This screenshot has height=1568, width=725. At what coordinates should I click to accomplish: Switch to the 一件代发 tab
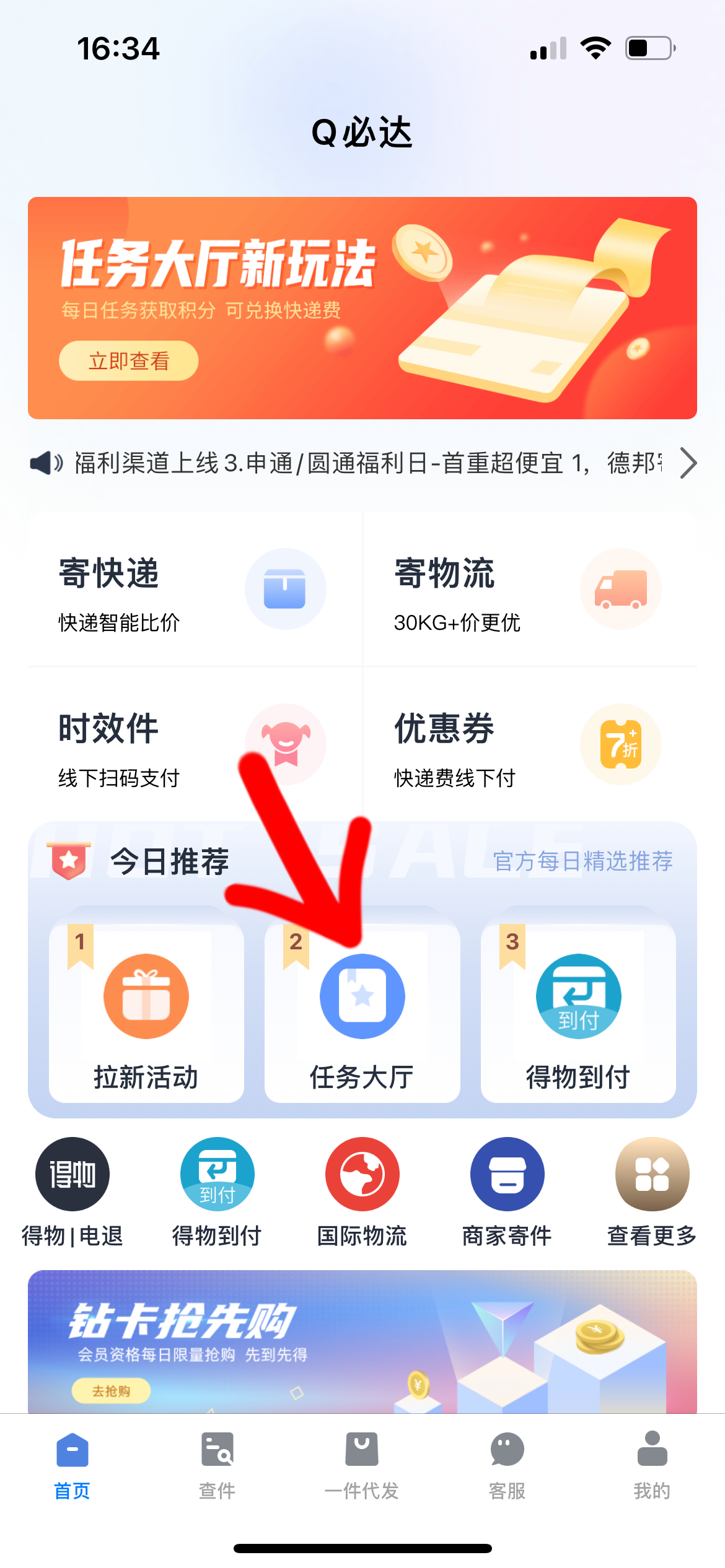point(362,1465)
